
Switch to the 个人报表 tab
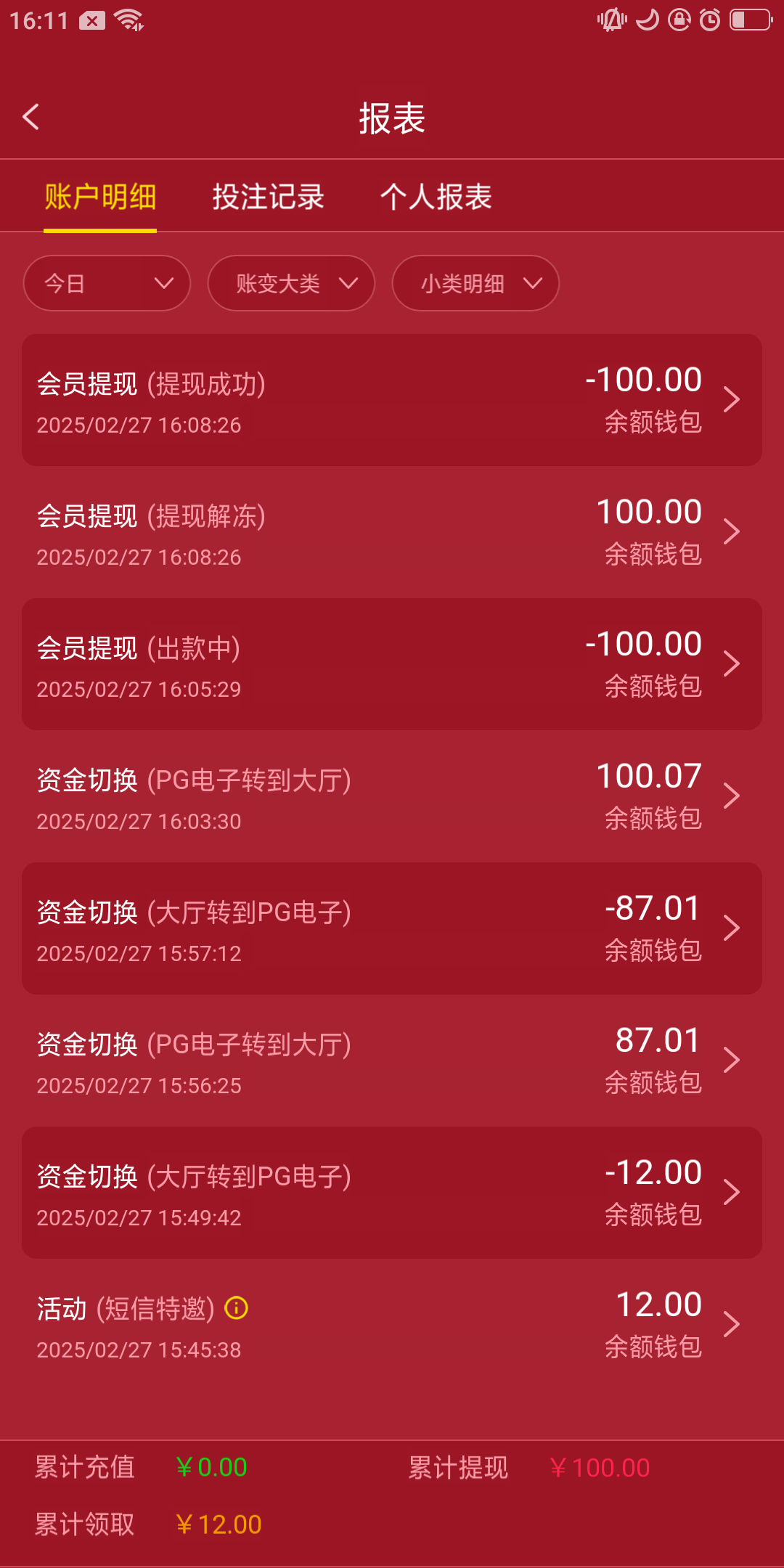pos(436,197)
